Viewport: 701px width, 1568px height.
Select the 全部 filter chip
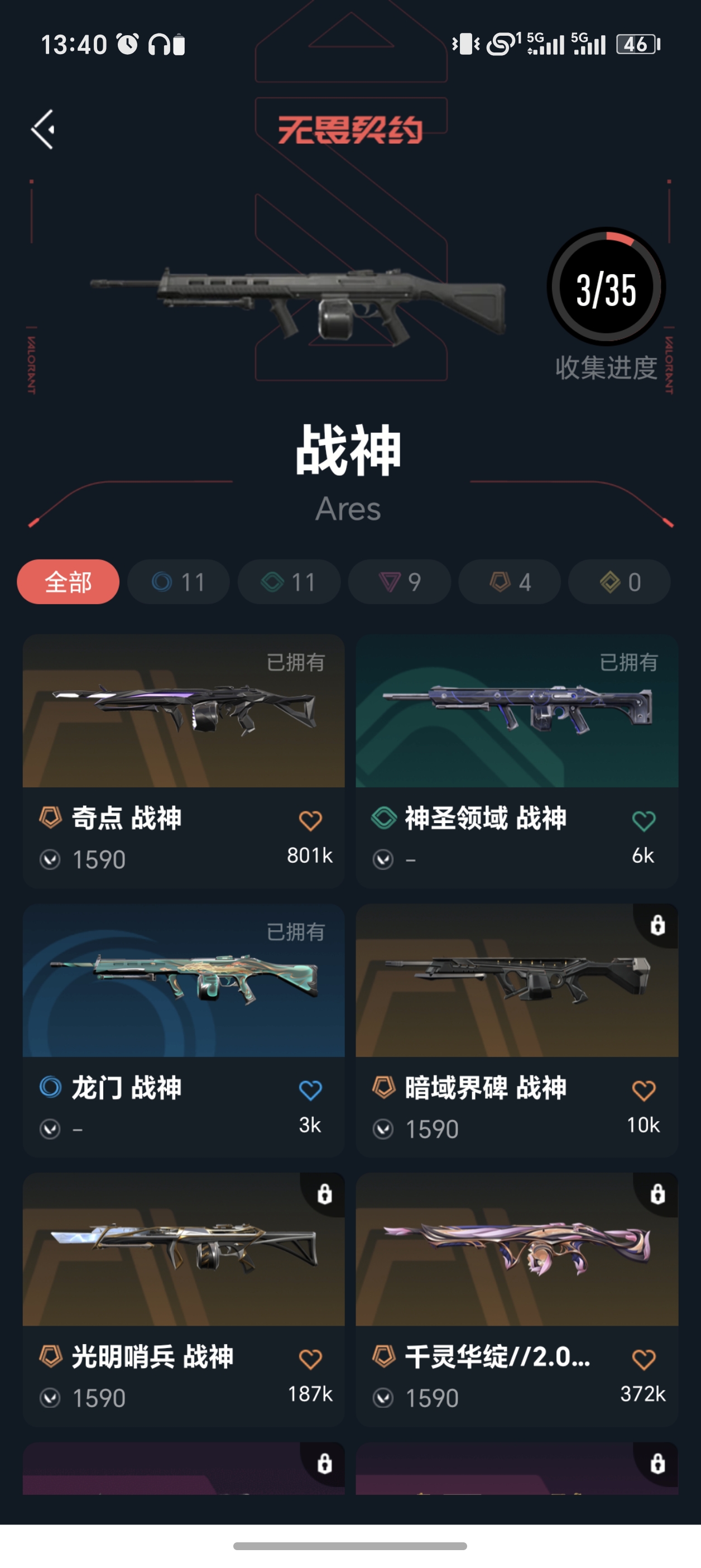pos(68,582)
